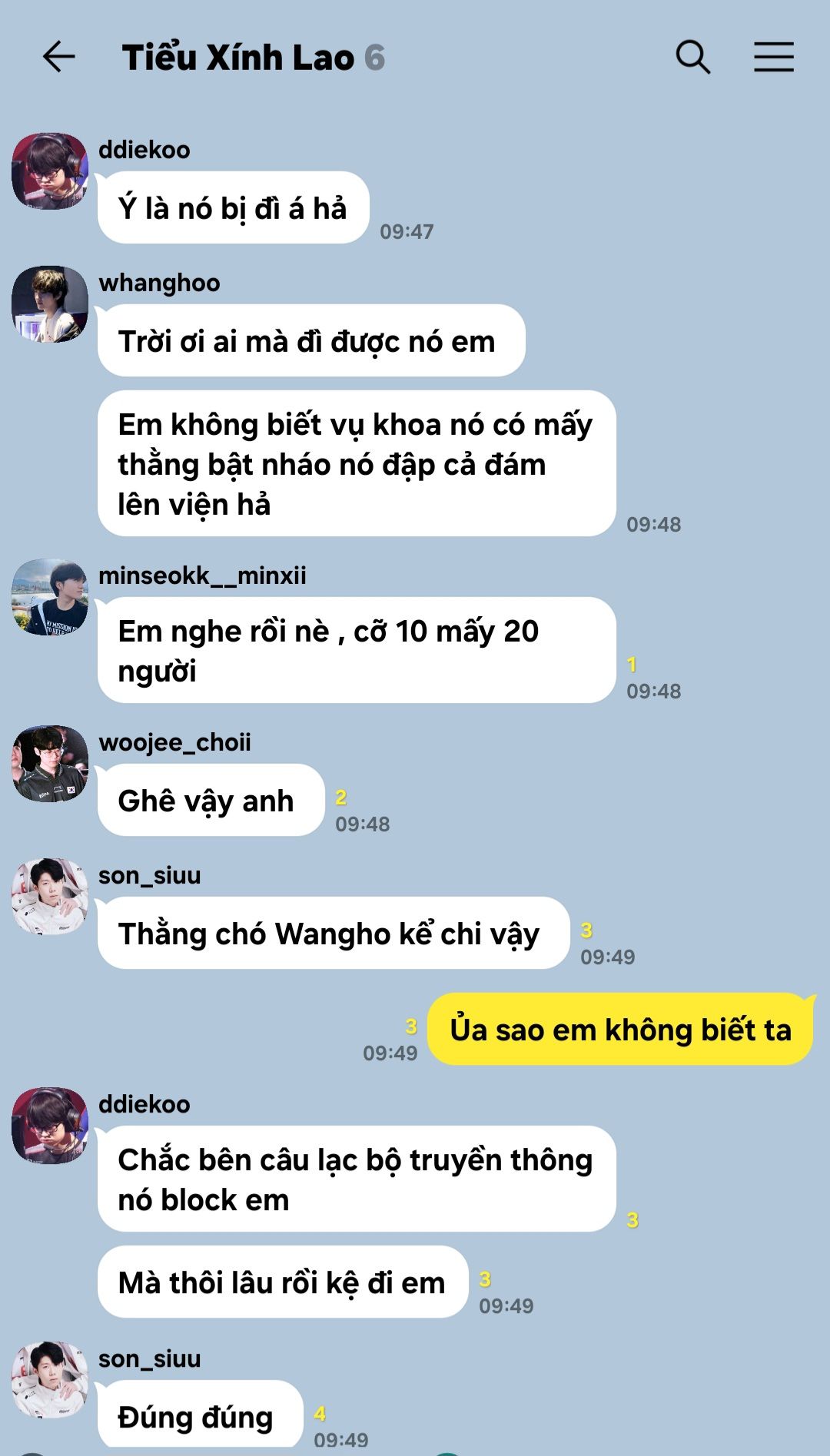Open whanghoo's profile picture
Viewport: 830px width, 1456px height.
(50, 304)
